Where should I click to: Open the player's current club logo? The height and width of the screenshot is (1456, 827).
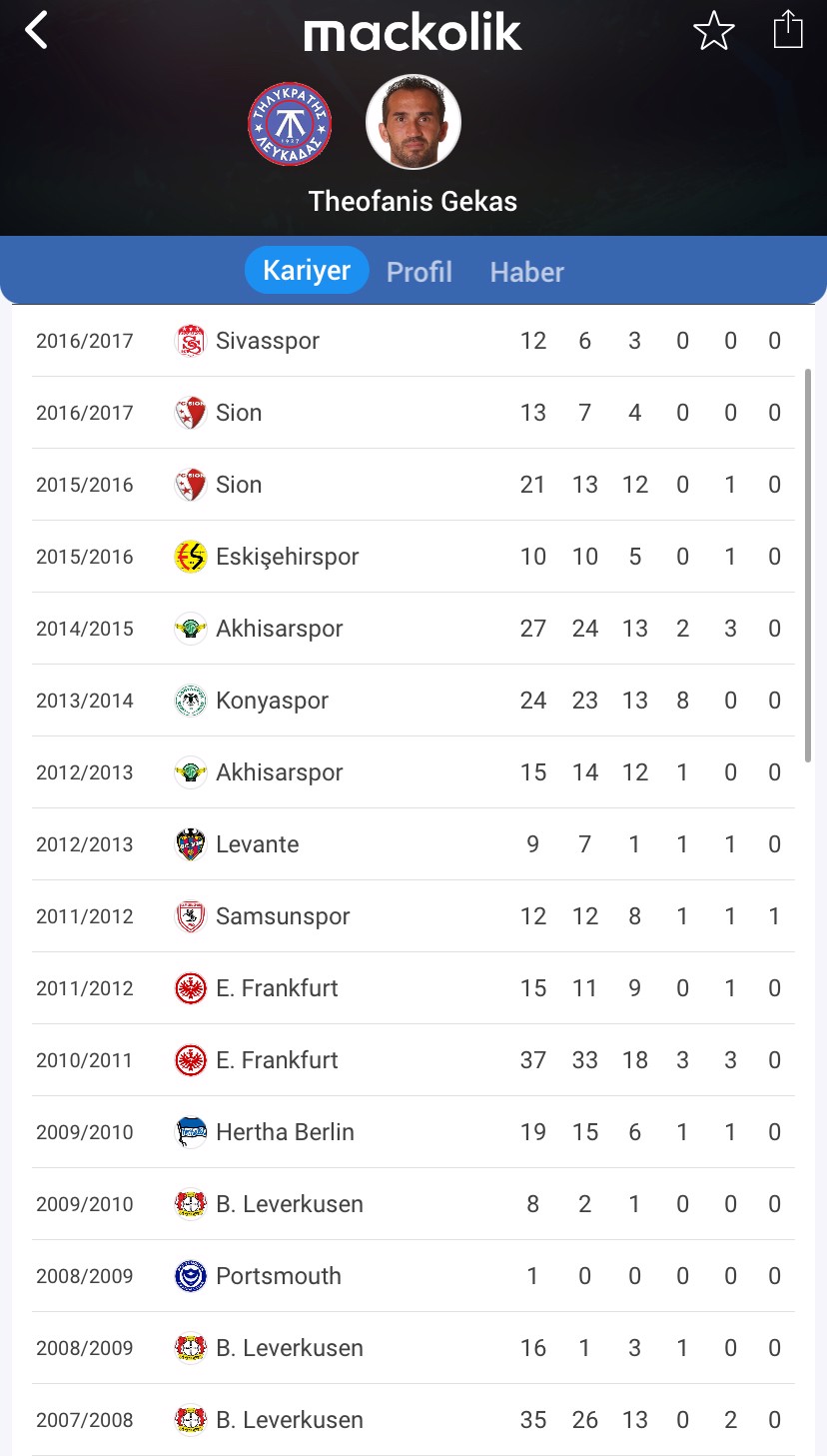click(x=290, y=124)
